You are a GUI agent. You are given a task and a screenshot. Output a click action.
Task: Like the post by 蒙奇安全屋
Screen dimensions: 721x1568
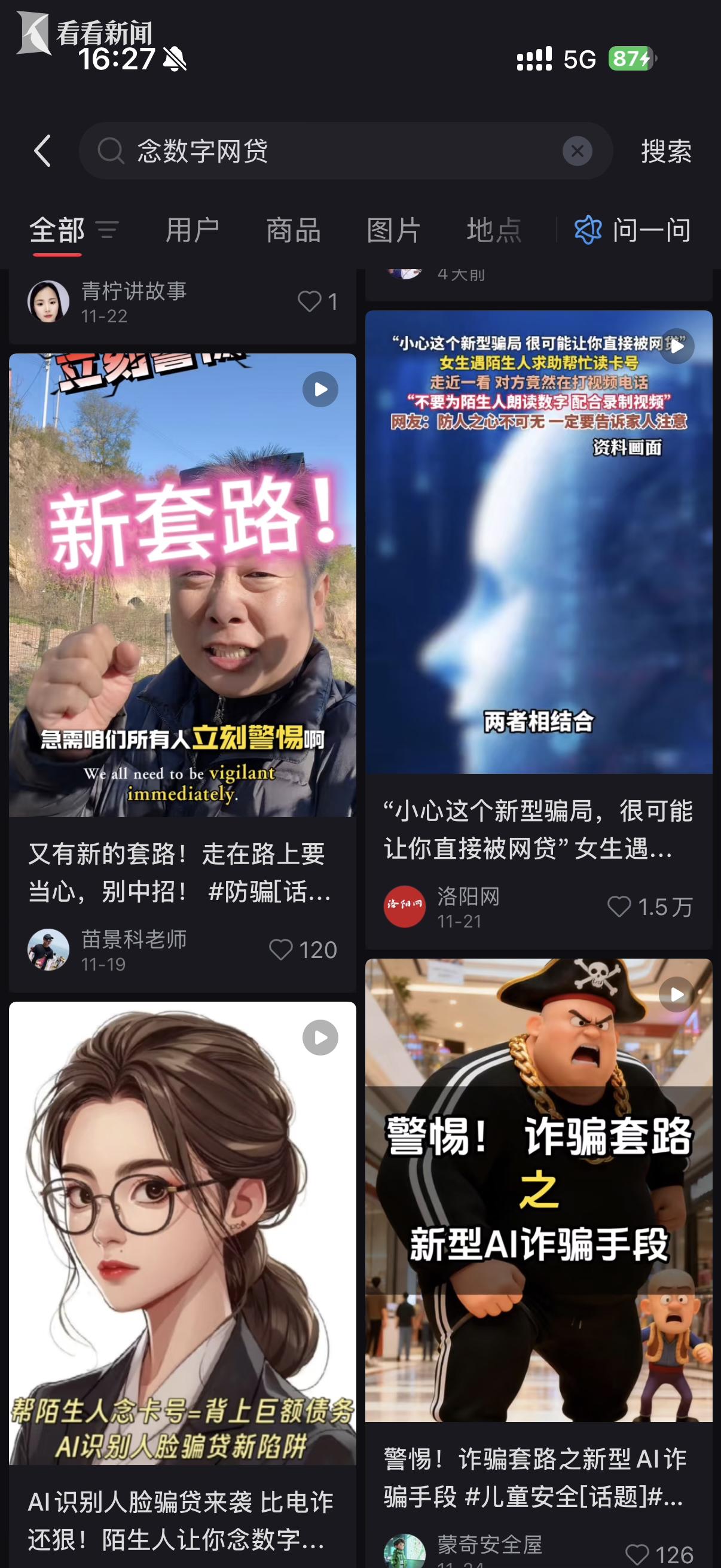click(x=637, y=1554)
